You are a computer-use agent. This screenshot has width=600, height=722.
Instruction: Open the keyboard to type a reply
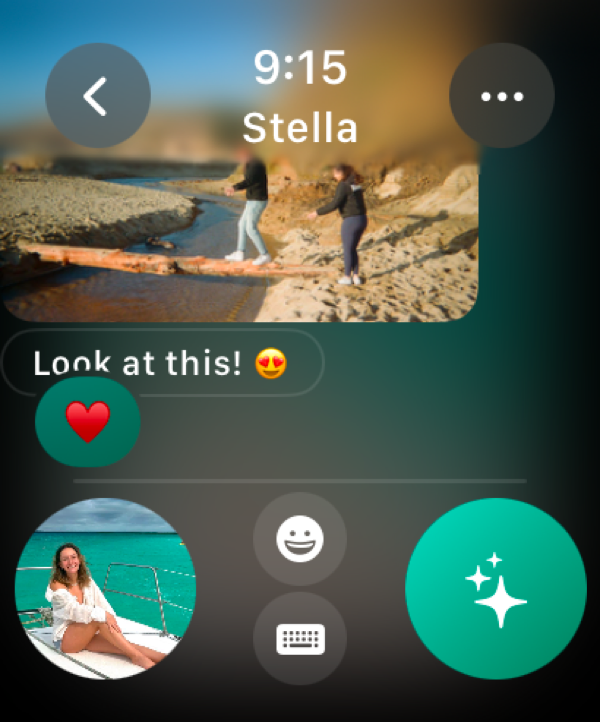coord(300,638)
